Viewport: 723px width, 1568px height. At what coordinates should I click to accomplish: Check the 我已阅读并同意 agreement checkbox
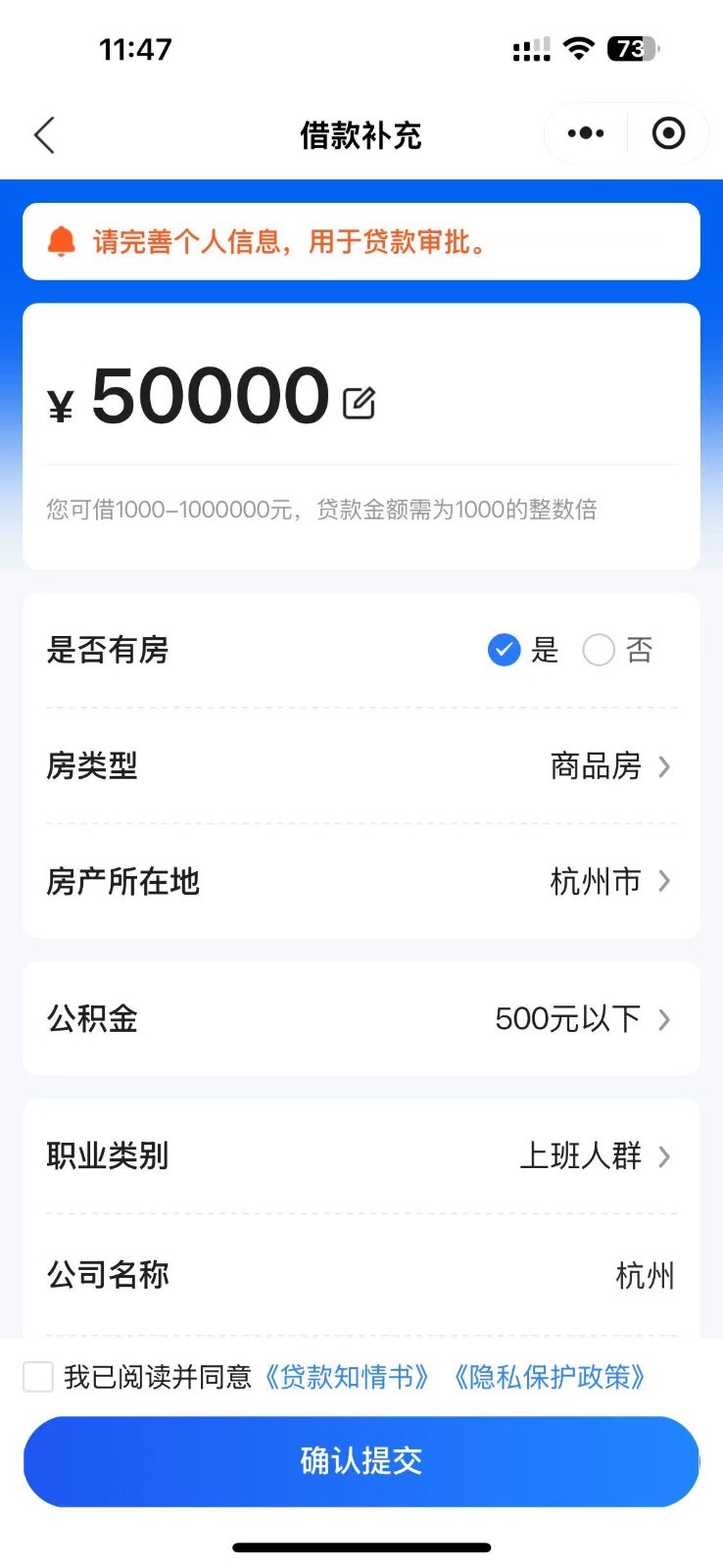(38, 1377)
